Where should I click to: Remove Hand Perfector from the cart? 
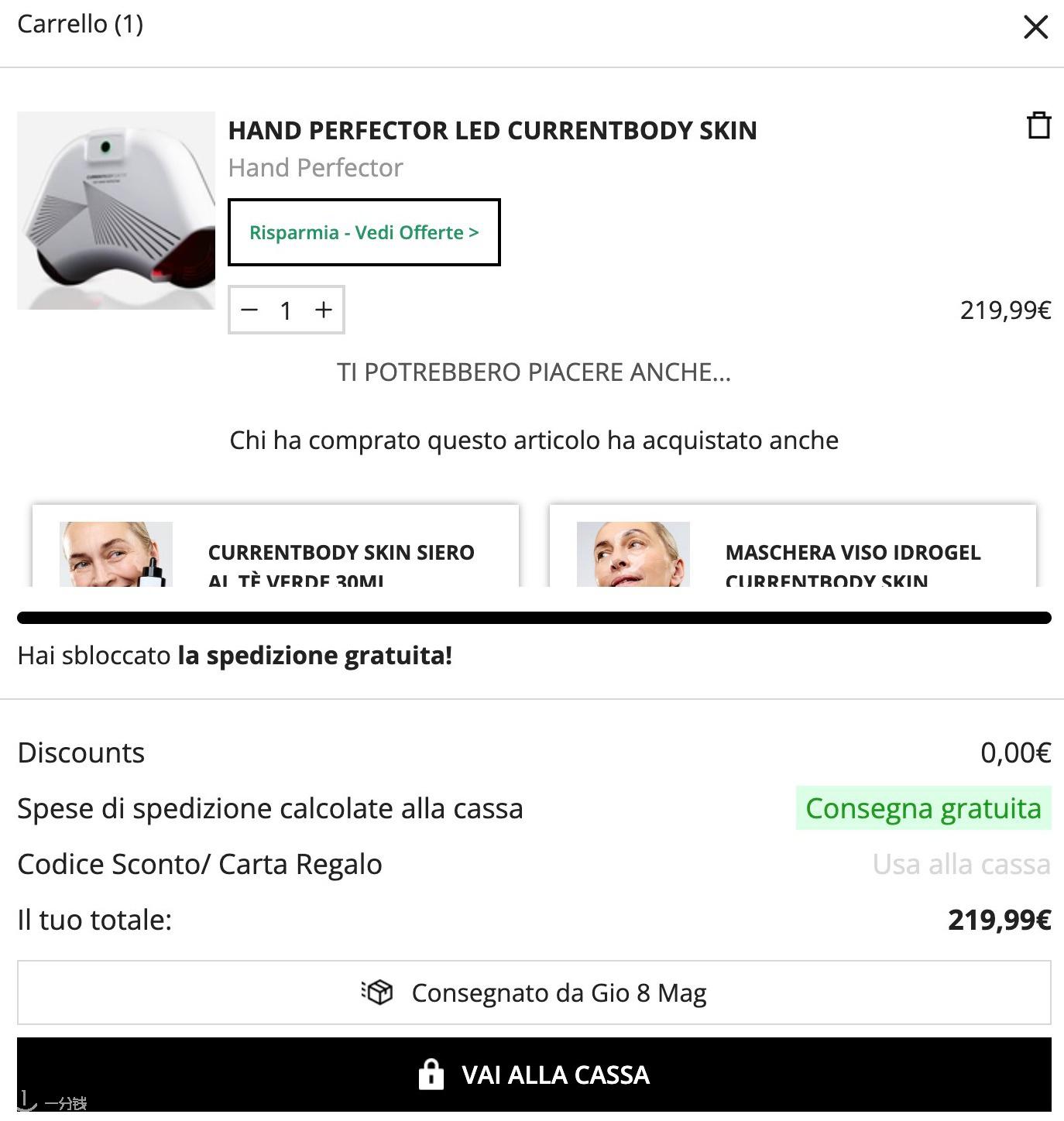(1038, 125)
